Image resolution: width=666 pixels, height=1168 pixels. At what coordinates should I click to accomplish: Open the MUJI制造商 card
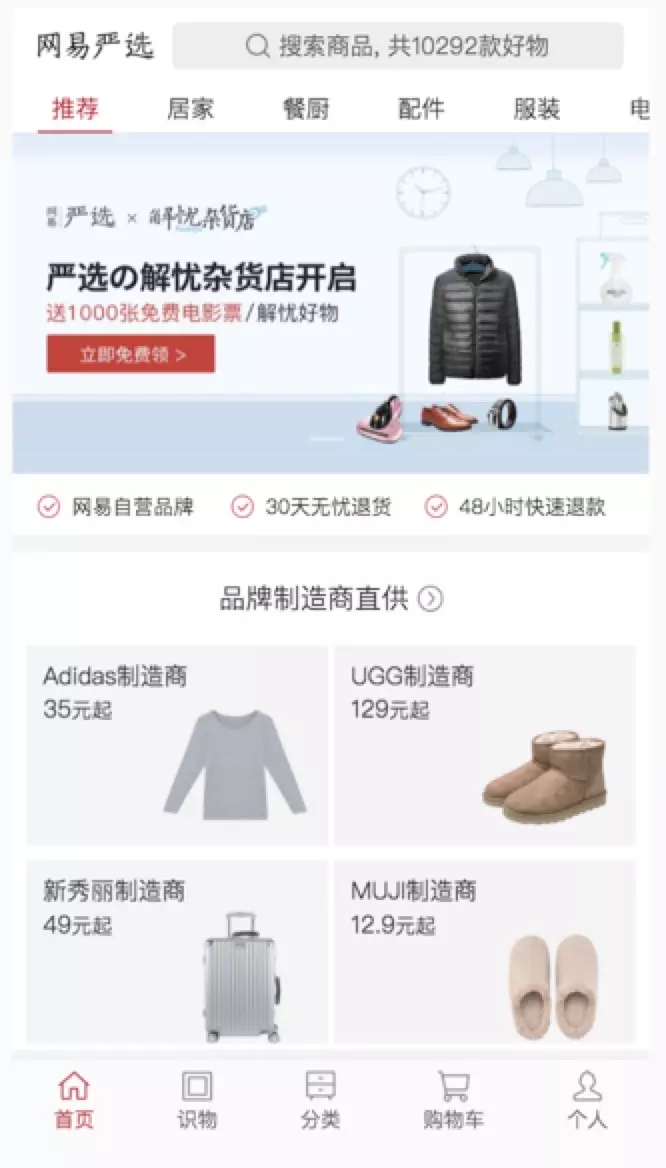[x=485, y=953]
